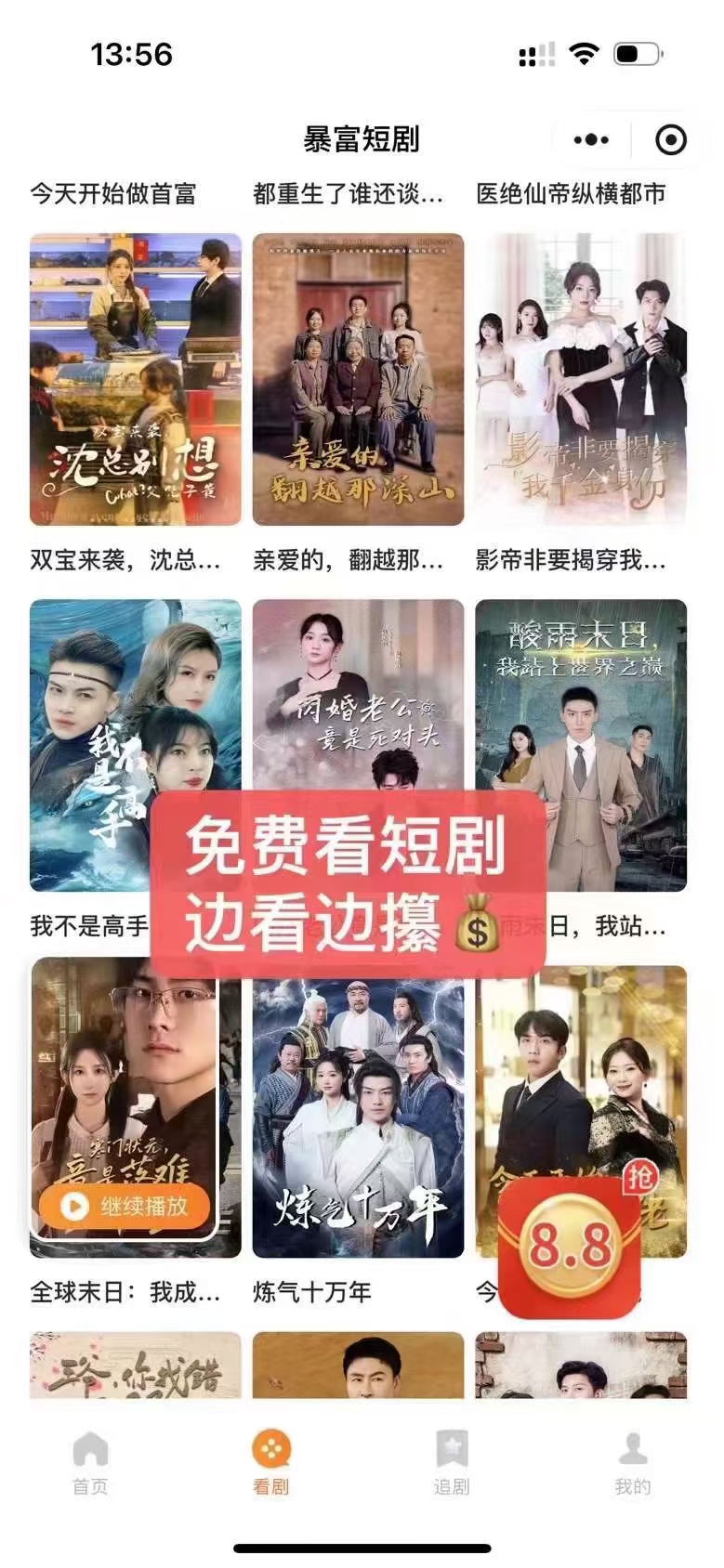Image resolution: width=724 pixels, height=1568 pixels.
Task: Open the drama 亲爱的，翻越那溪山
Action: [358, 379]
